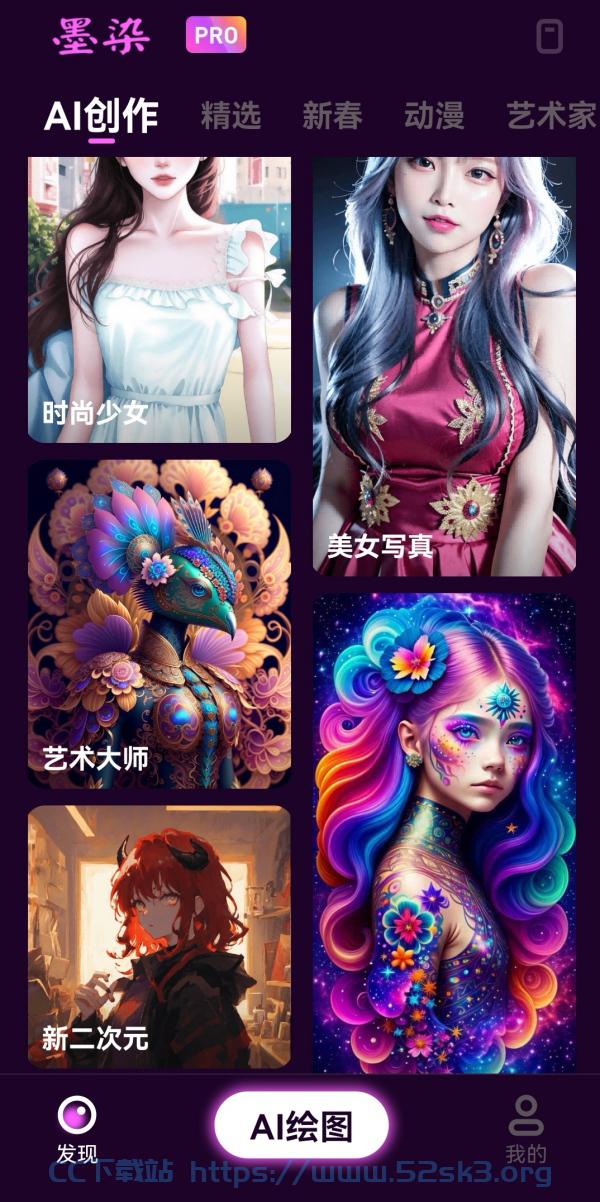Viewport: 600px width, 1202px height.
Task: Select the AI创作 tab
Action: [101, 117]
